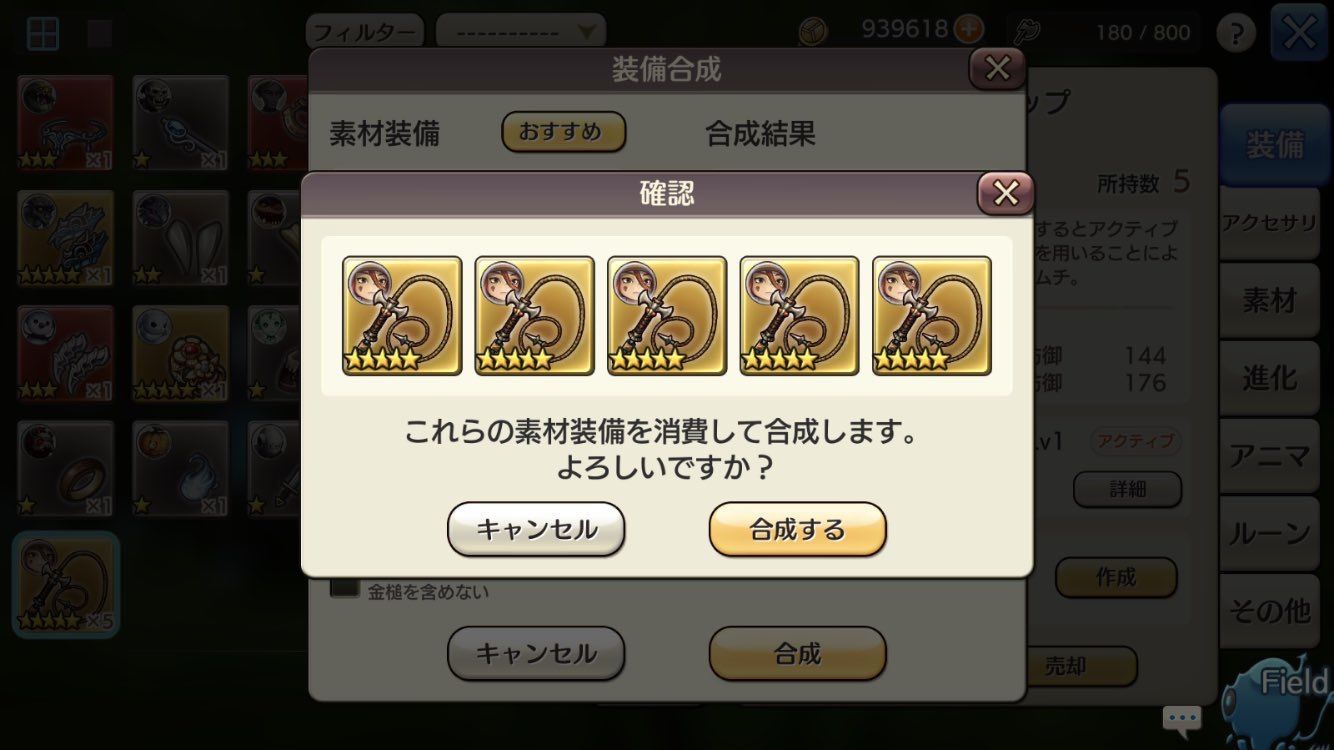Tap the おすすめ recommend button
The width and height of the screenshot is (1334, 750).
pyautogui.click(x=563, y=132)
